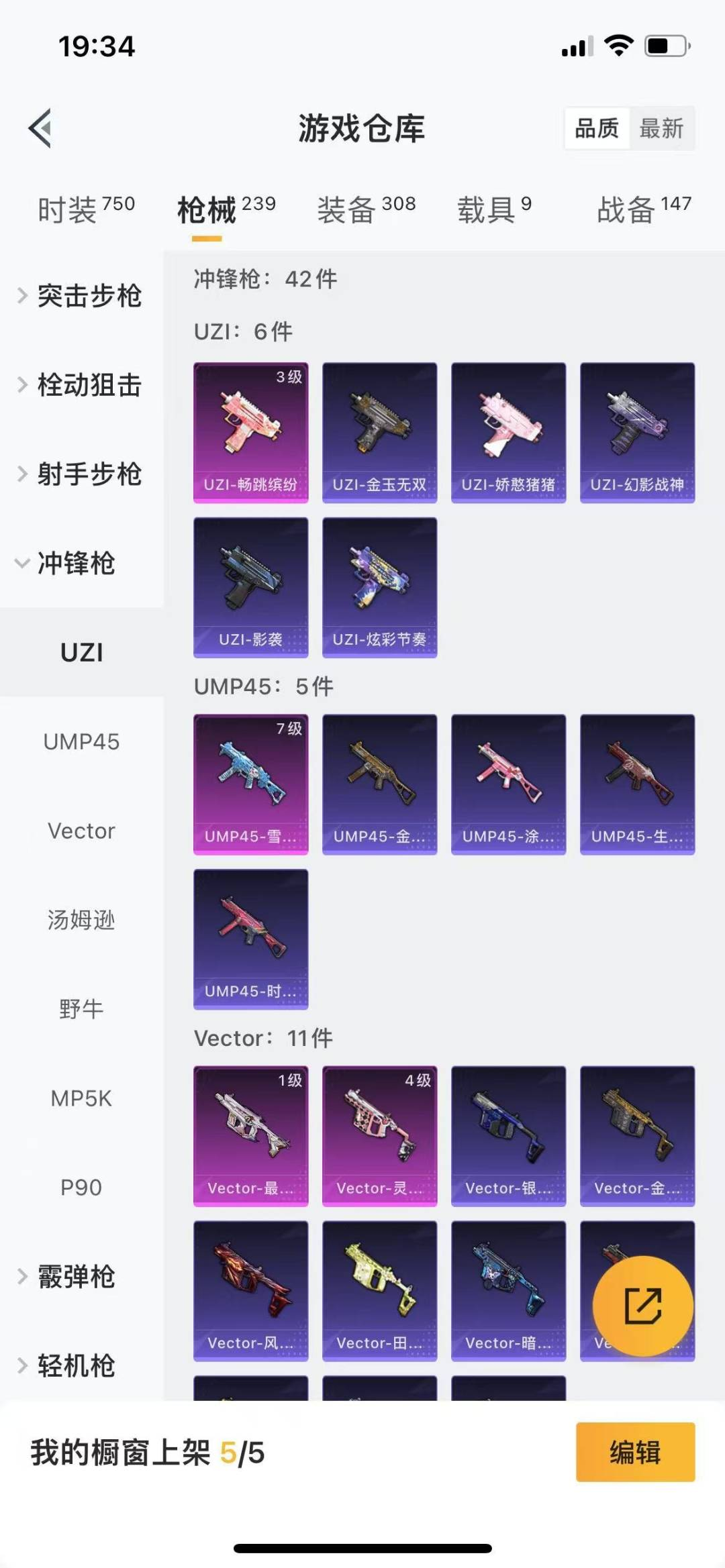This screenshot has width=725, height=1568.
Task: Sort the warehouse by 最新
Action: [661, 127]
